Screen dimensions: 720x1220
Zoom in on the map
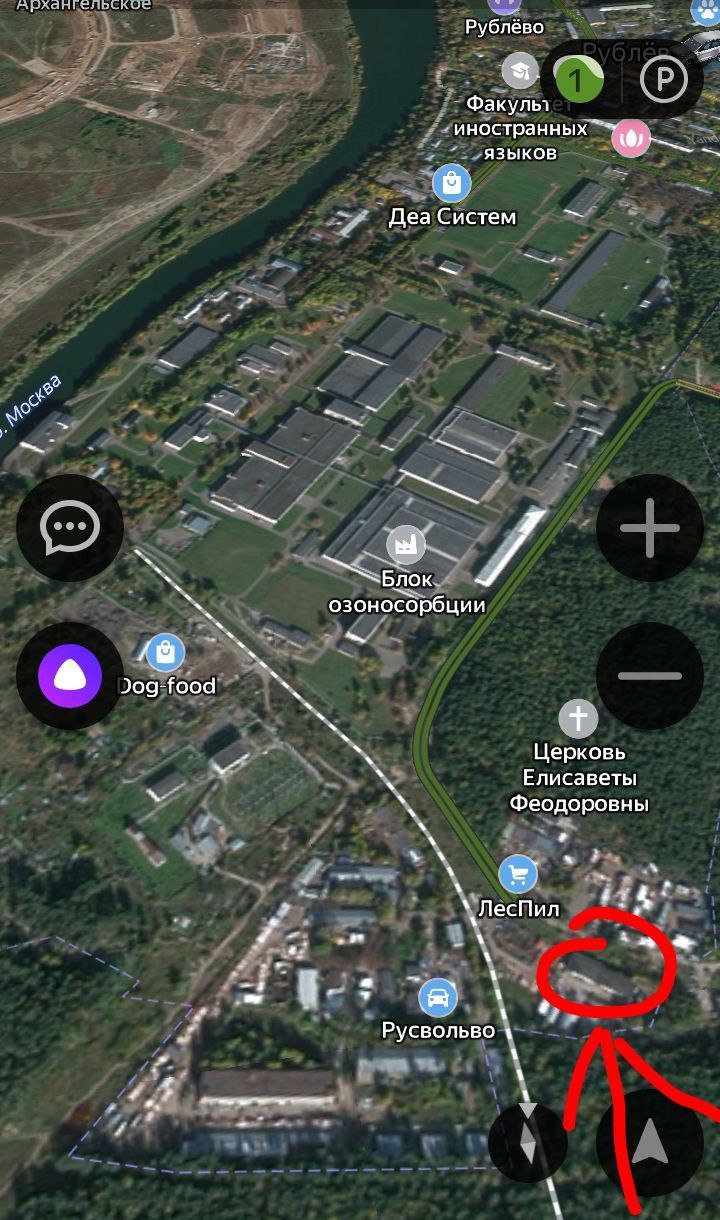tap(650, 527)
